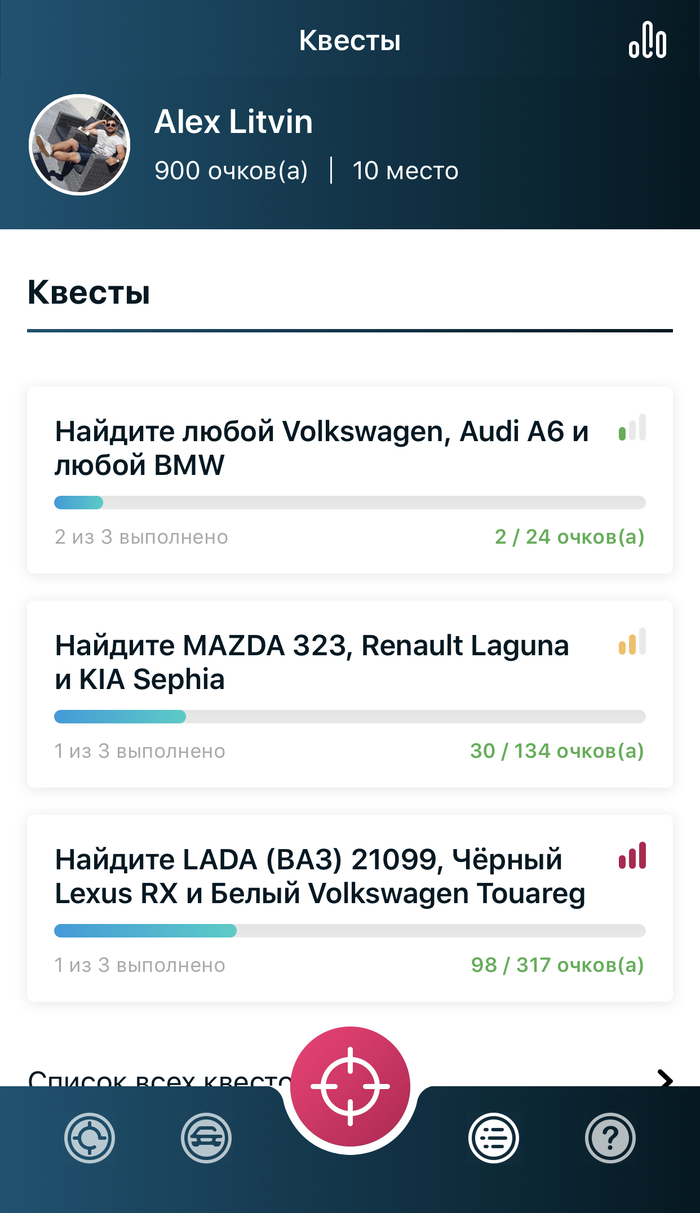
Task: Open the Volkswagen, Audi A6, BMW quest
Action: pyautogui.click(x=349, y=480)
